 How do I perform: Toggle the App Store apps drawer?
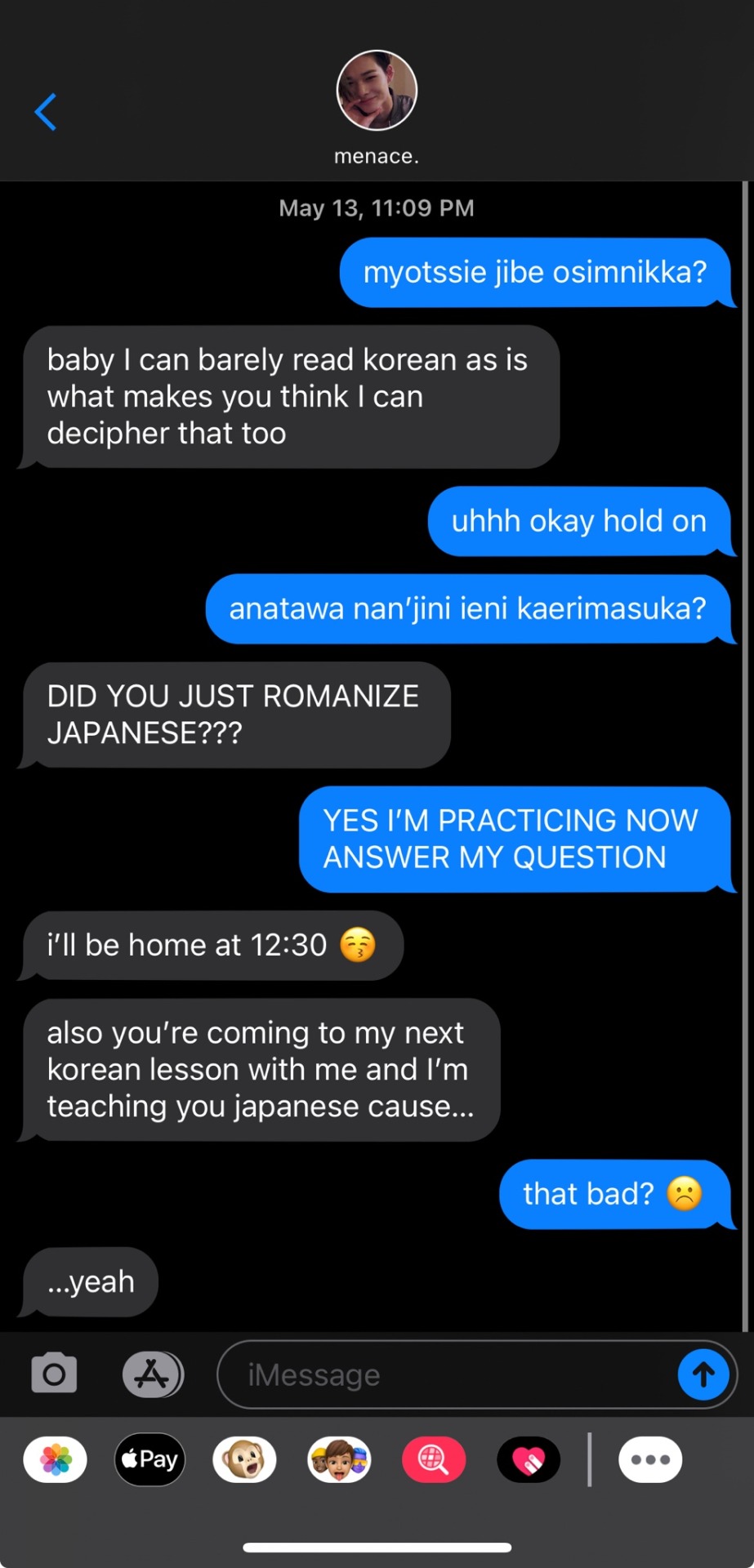pyautogui.click(x=153, y=1374)
